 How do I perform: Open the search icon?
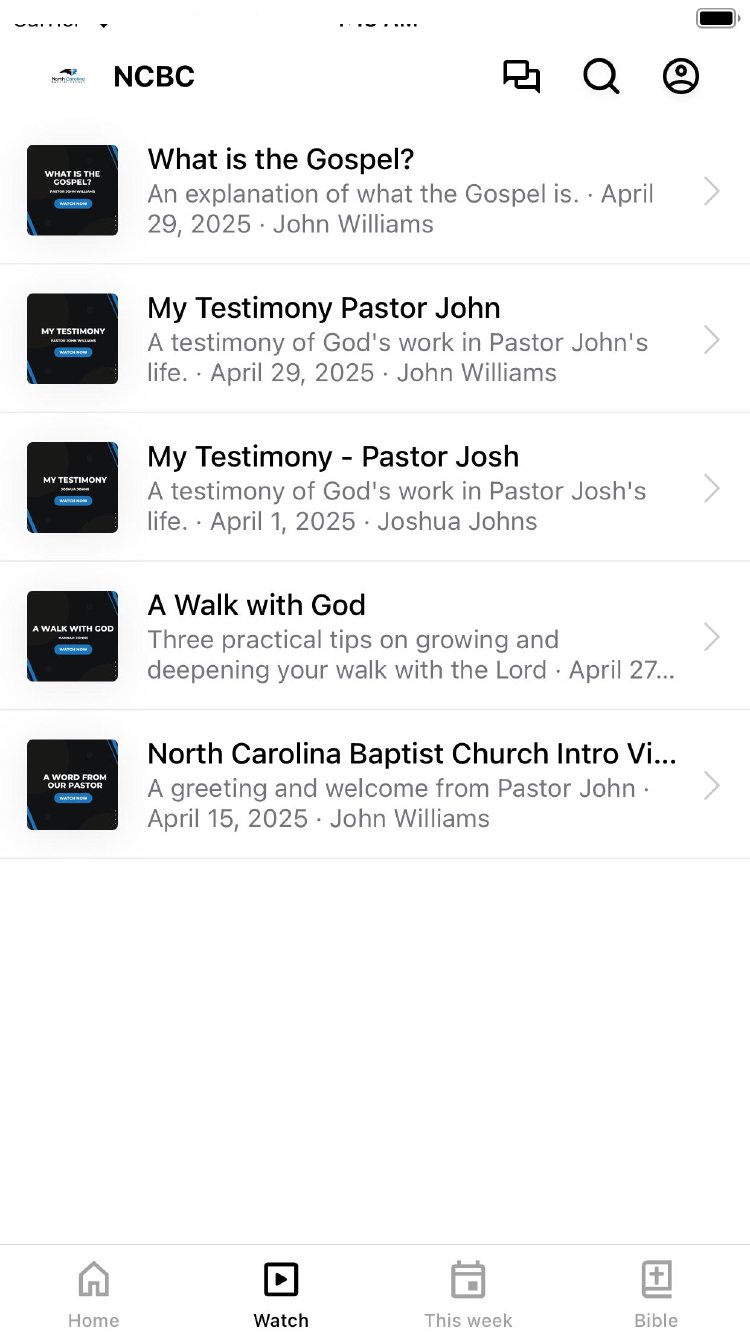point(601,77)
